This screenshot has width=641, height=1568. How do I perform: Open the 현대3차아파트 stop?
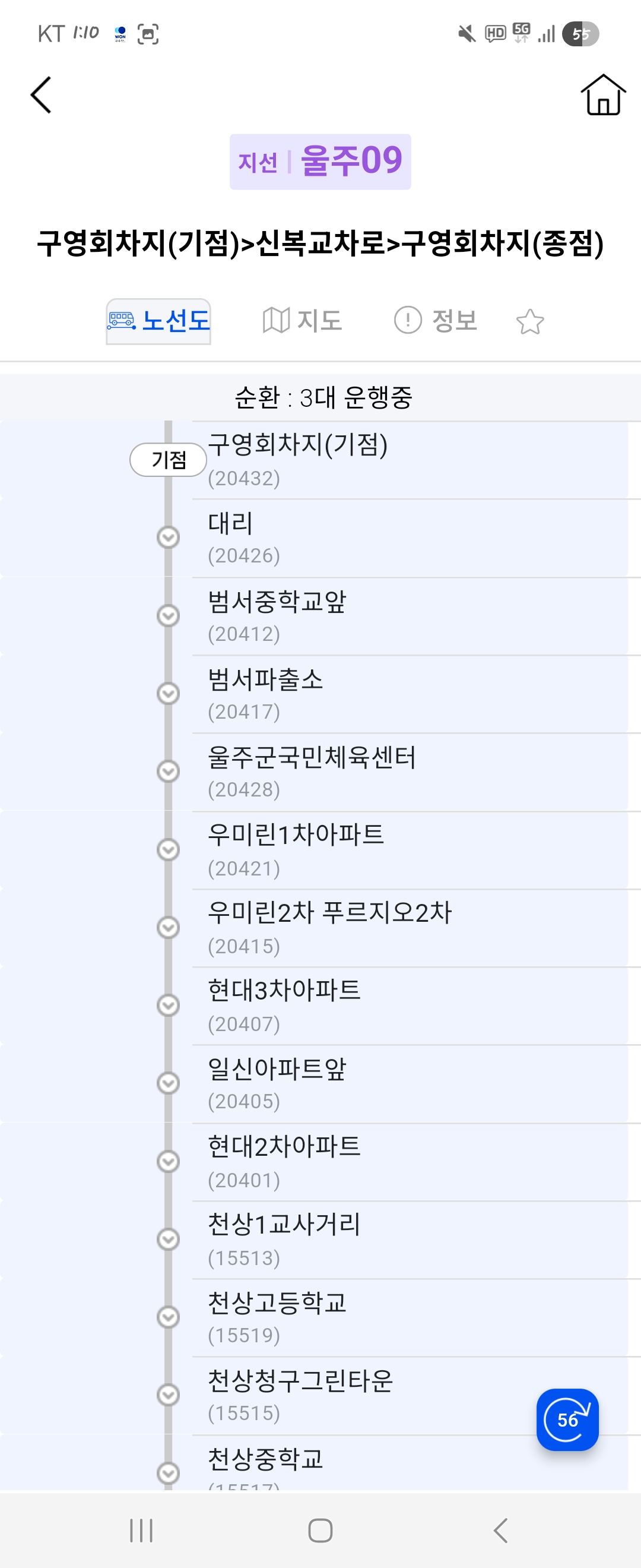[x=284, y=1006]
